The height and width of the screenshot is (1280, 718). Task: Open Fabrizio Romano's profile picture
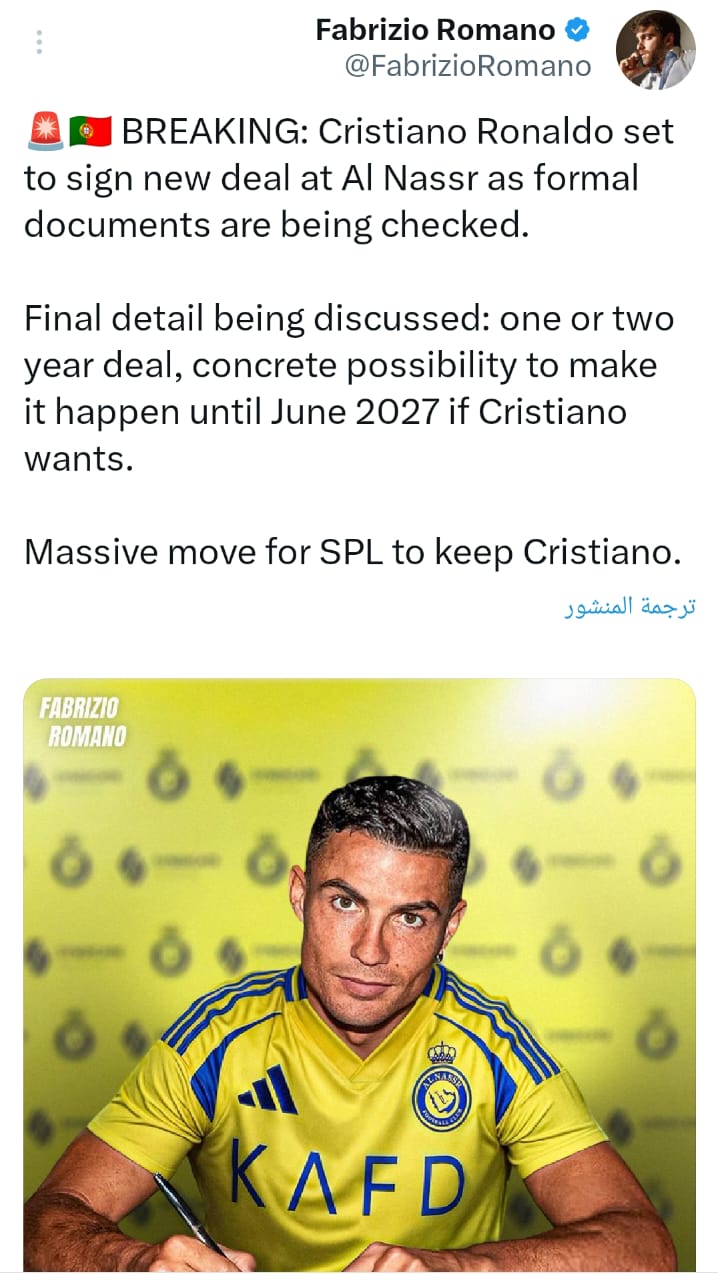pyautogui.click(x=655, y=50)
